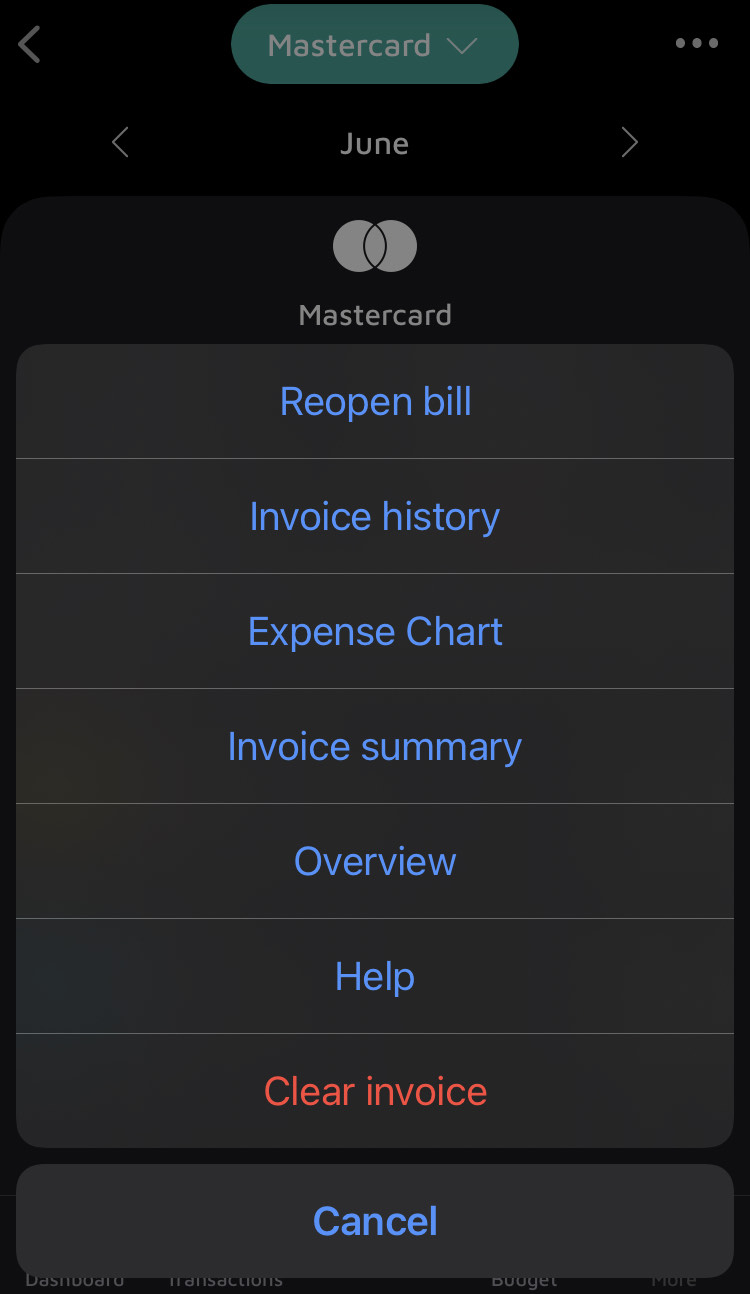
Task: Choose Overview from the action sheet
Action: pyautogui.click(x=375, y=862)
